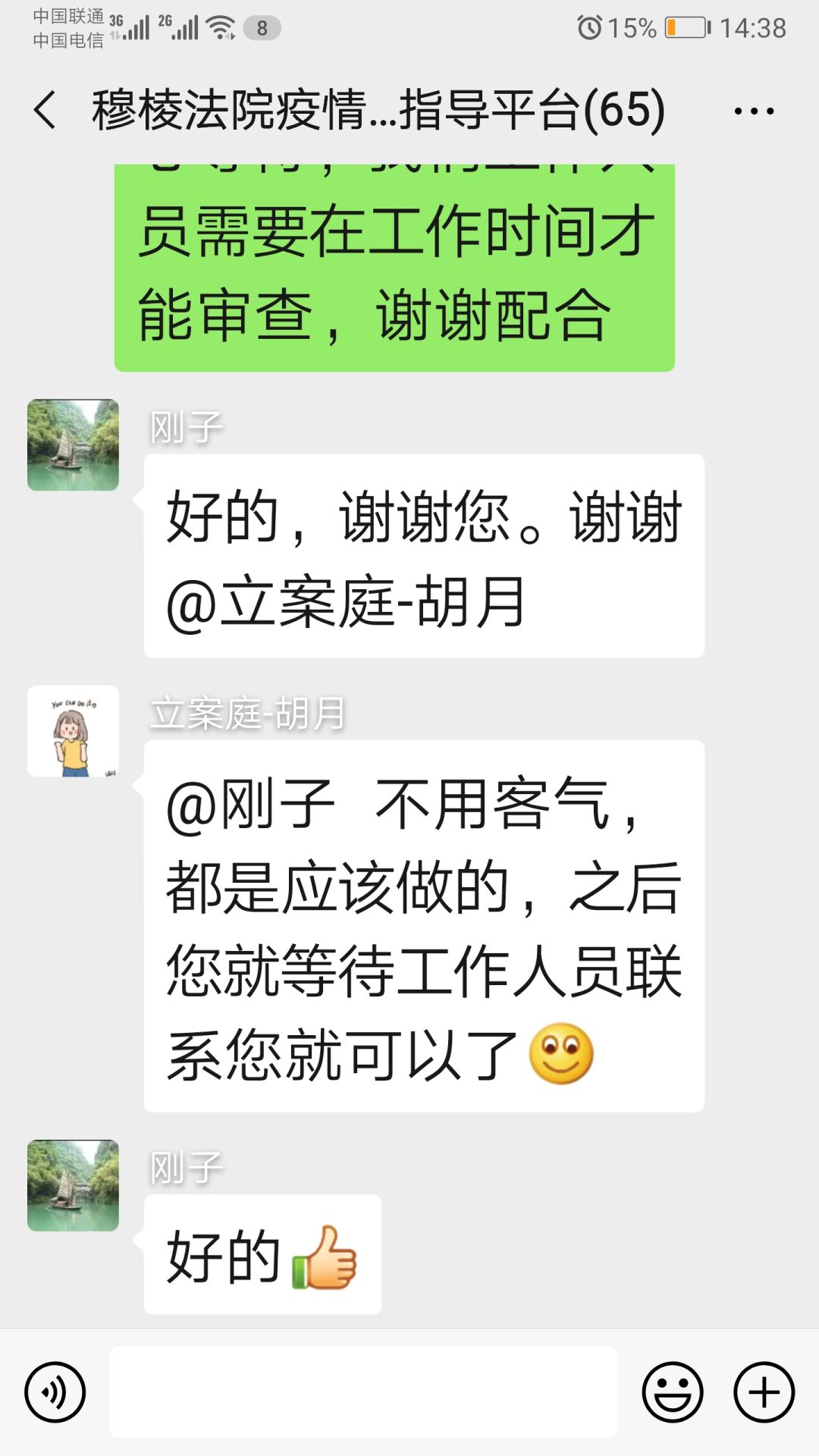819x1456 pixels.
Task: Open the emoji sticker panel
Action: [672, 1392]
